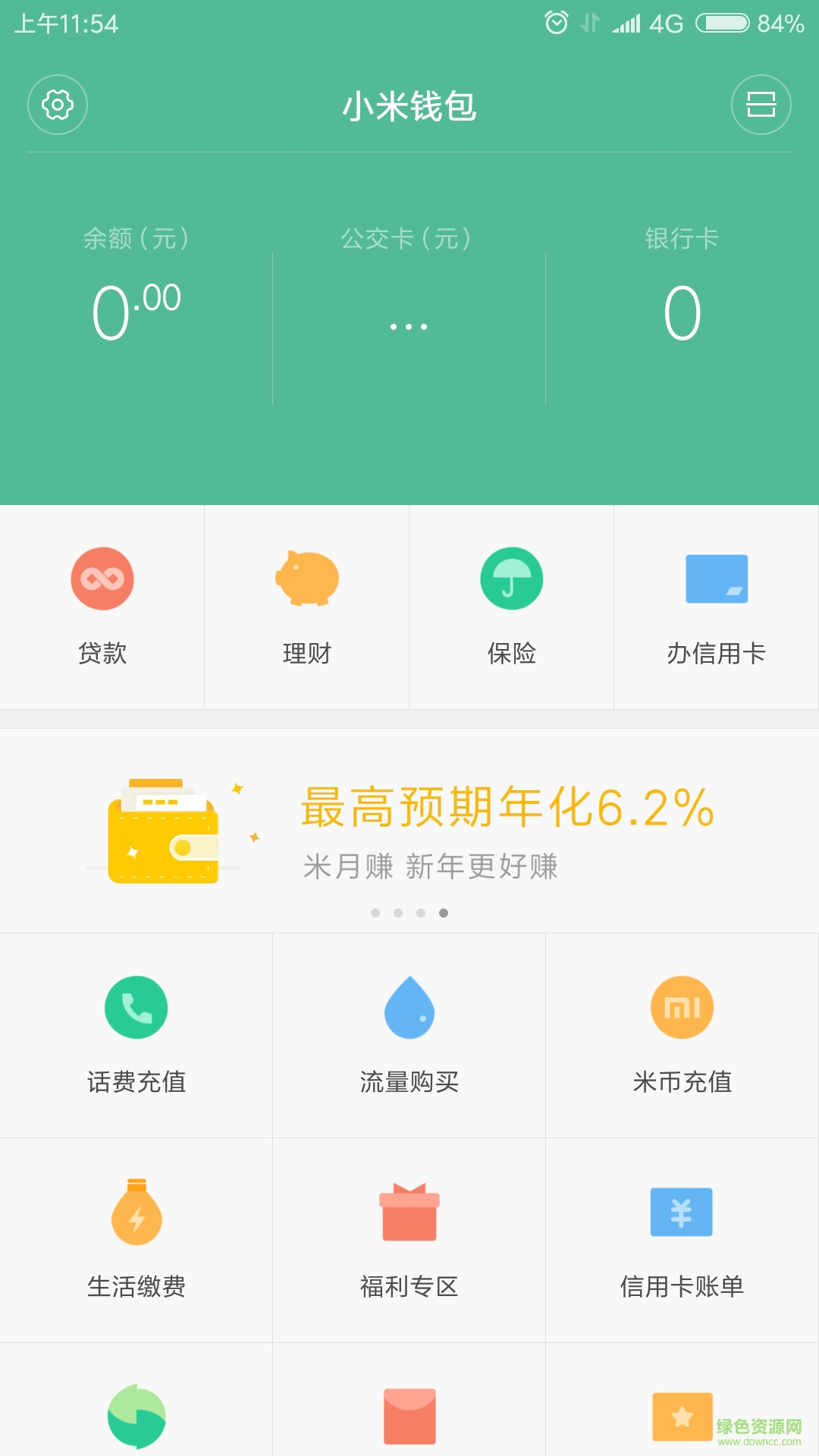The width and height of the screenshot is (819, 1456).
Task: Open the settings gear
Action: [x=58, y=105]
